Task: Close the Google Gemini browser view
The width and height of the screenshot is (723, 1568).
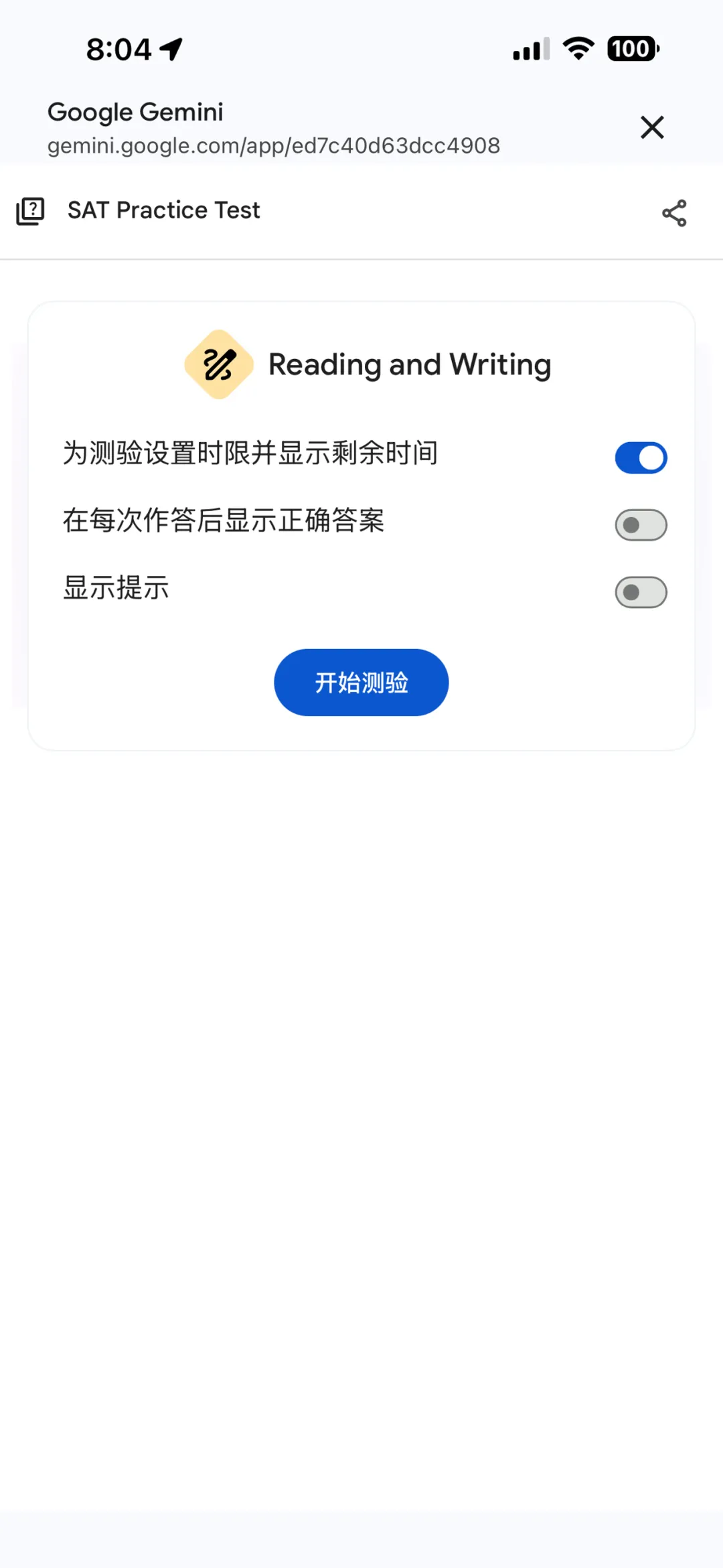Action: click(x=651, y=127)
